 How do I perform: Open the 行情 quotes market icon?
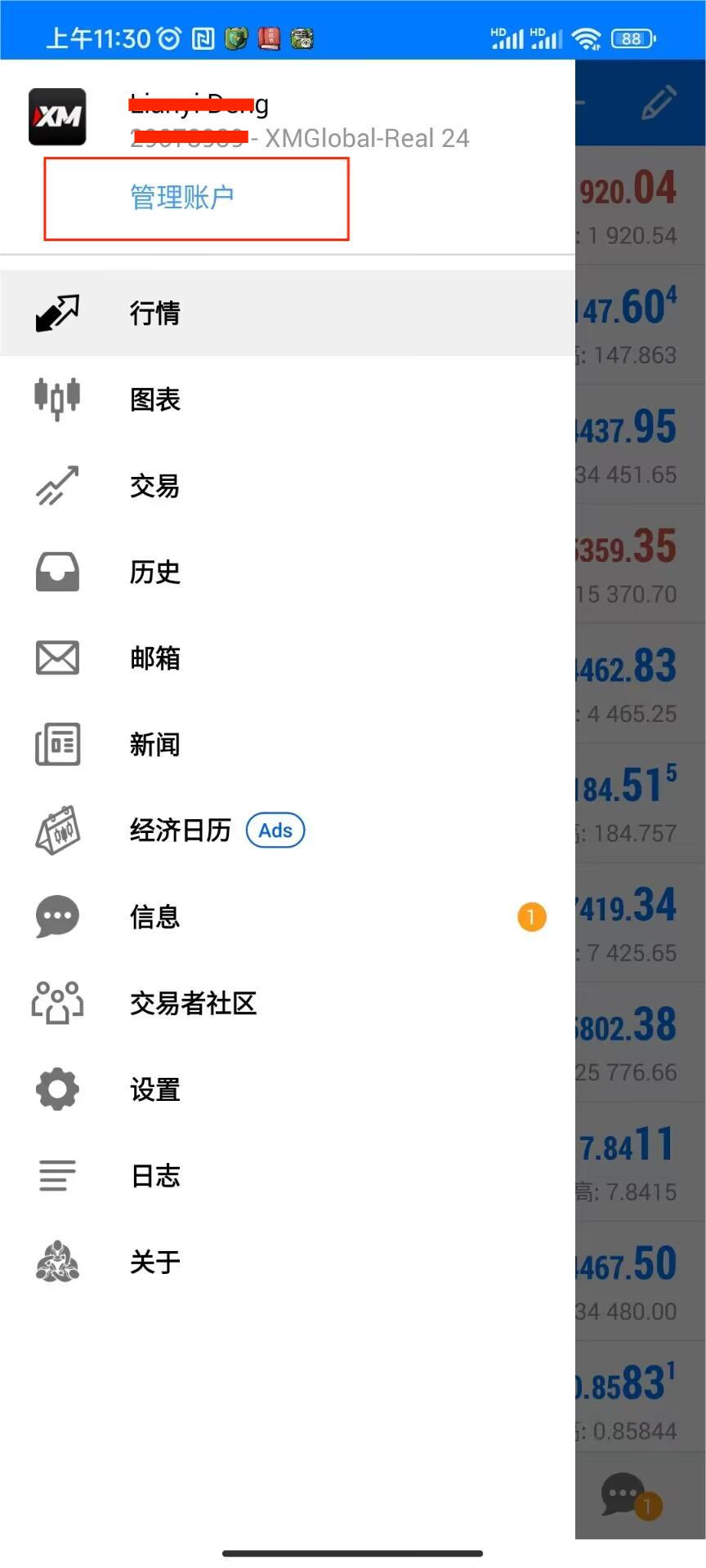point(56,312)
